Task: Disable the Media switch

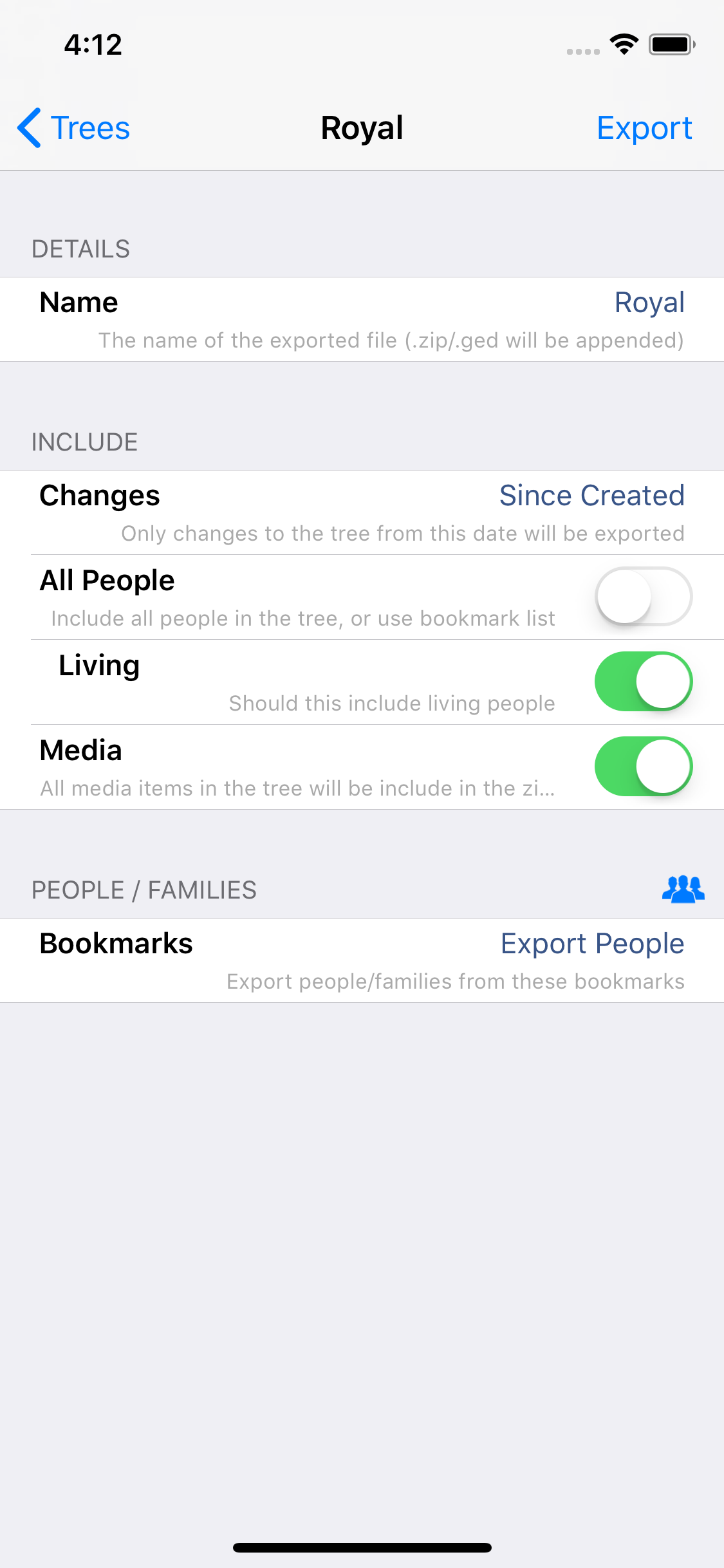Action: (x=643, y=767)
